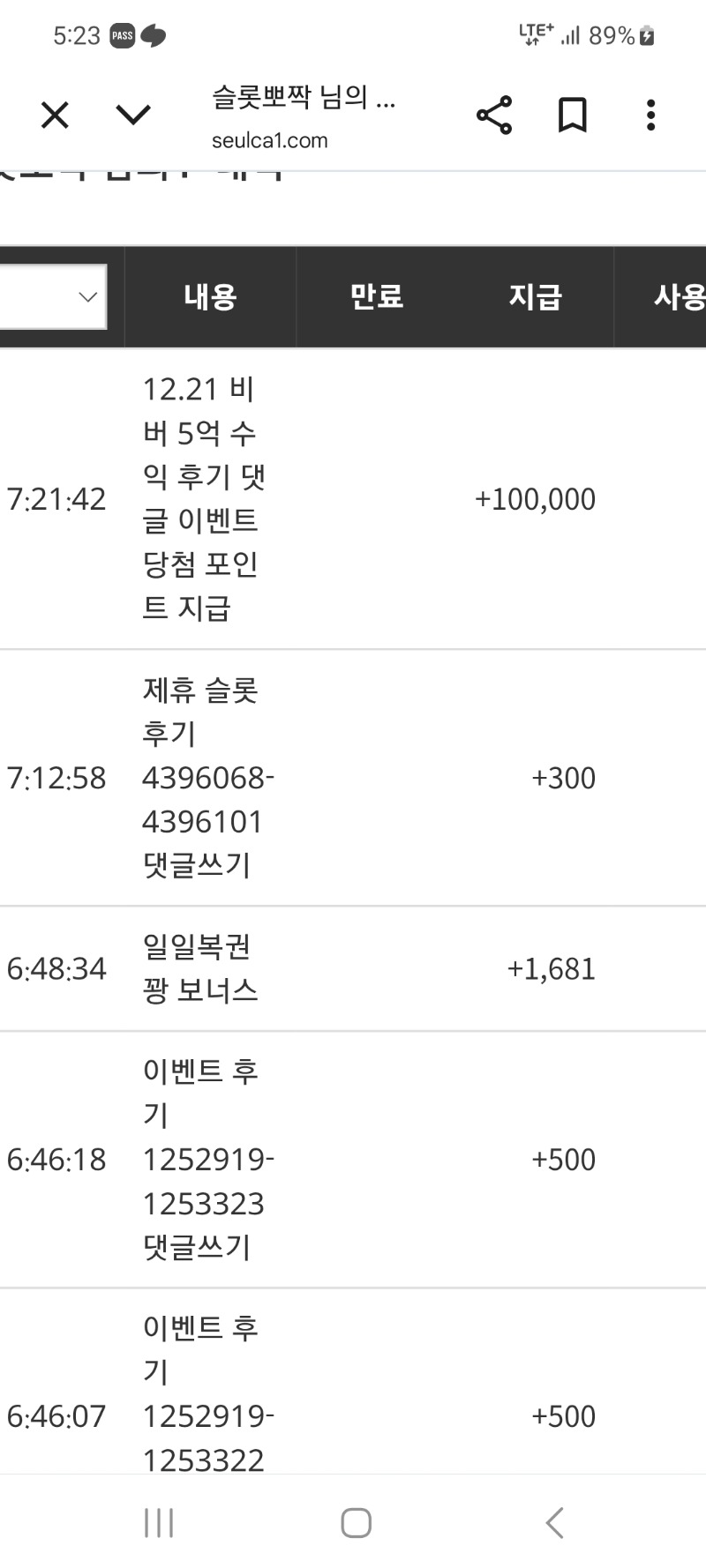Expand the browser tab chevron menu
Screen dimensions: 706x1568
coord(133,116)
